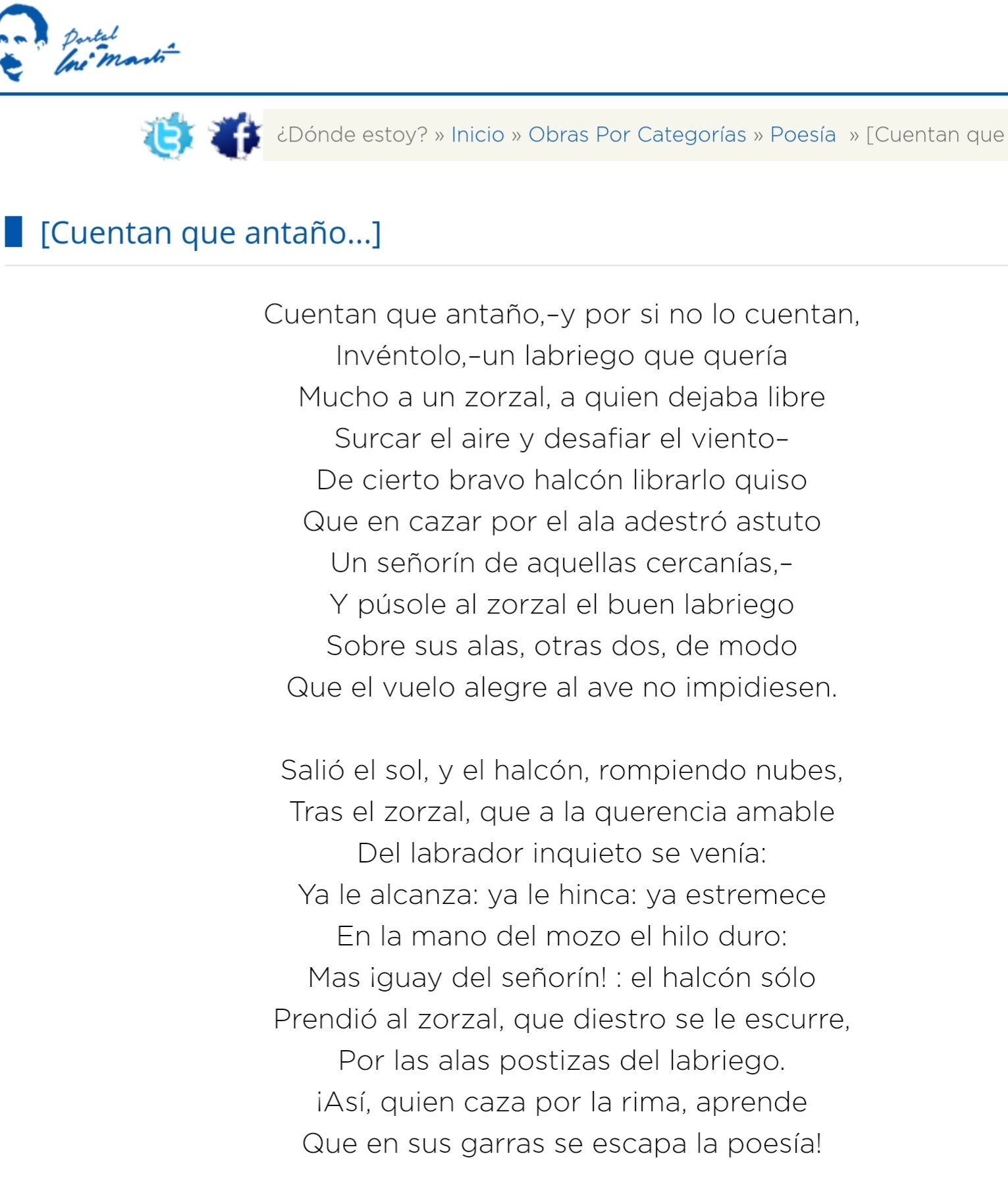The image size is (1008, 1193).
Task: Share the poem on Twitter
Action: pyautogui.click(x=168, y=136)
